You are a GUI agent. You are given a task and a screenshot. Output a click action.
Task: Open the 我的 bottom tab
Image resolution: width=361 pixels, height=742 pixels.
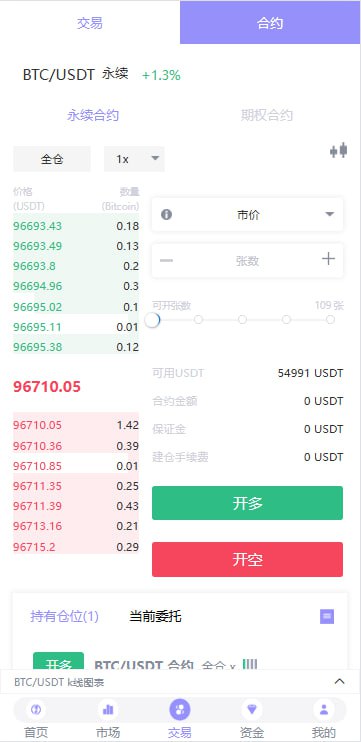(x=324, y=719)
